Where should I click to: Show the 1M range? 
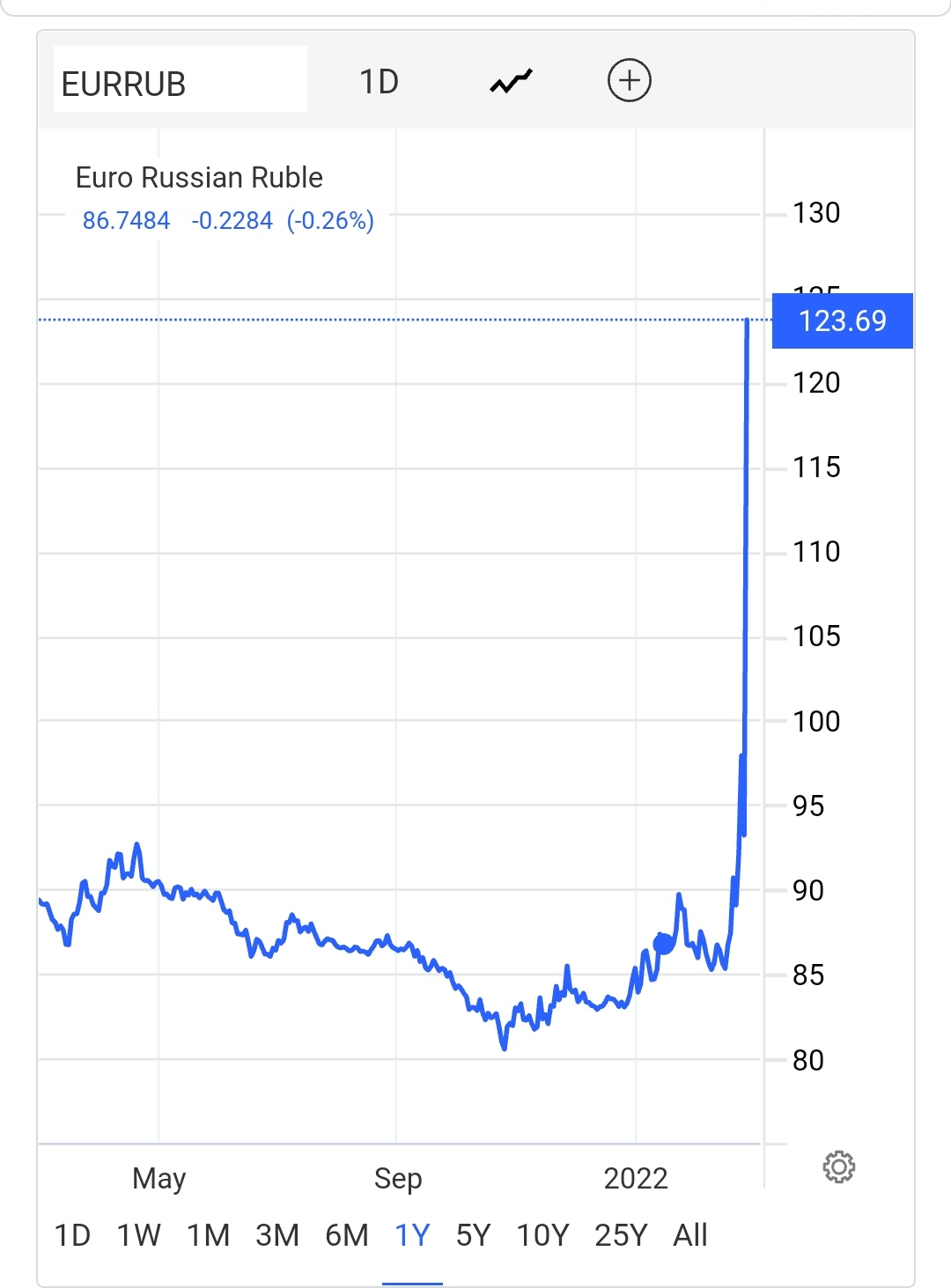209,1235
